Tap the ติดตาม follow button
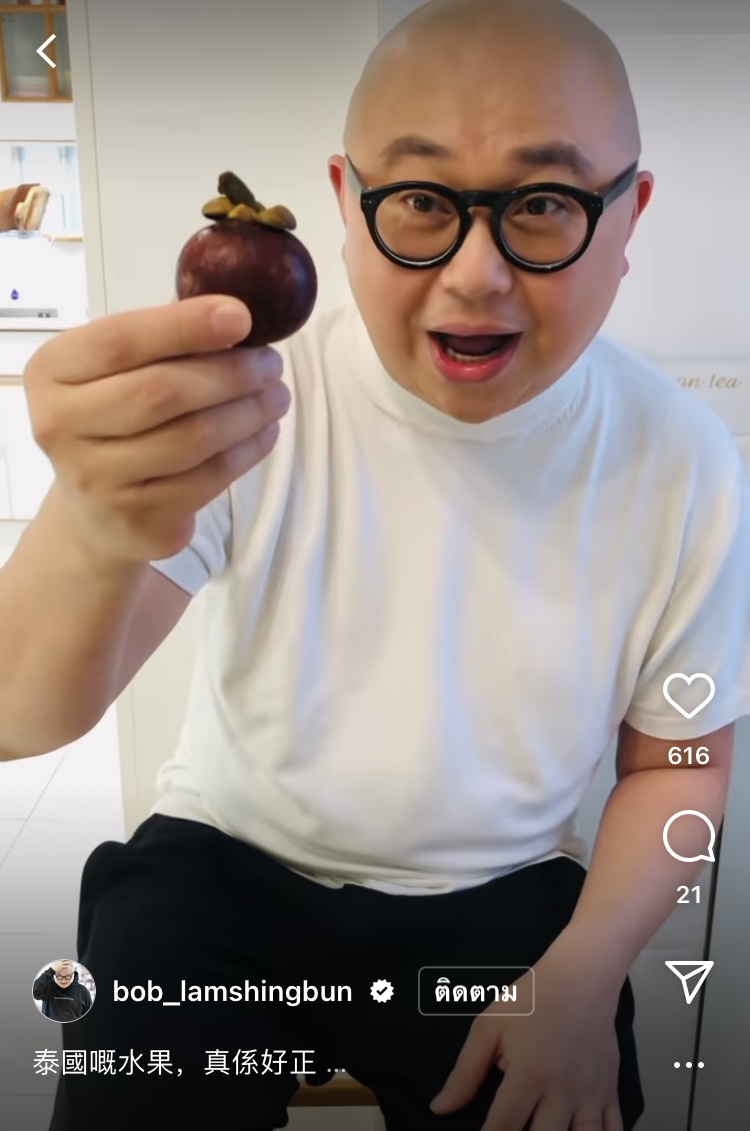The image size is (750, 1131). [x=476, y=992]
